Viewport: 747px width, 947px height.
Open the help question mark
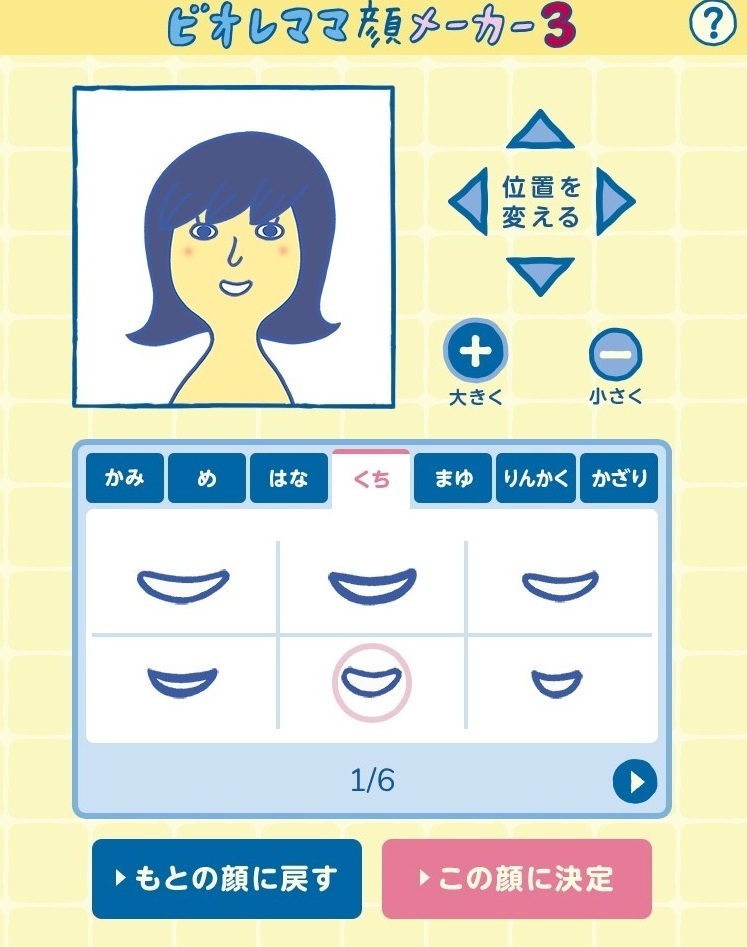coord(712,26)
